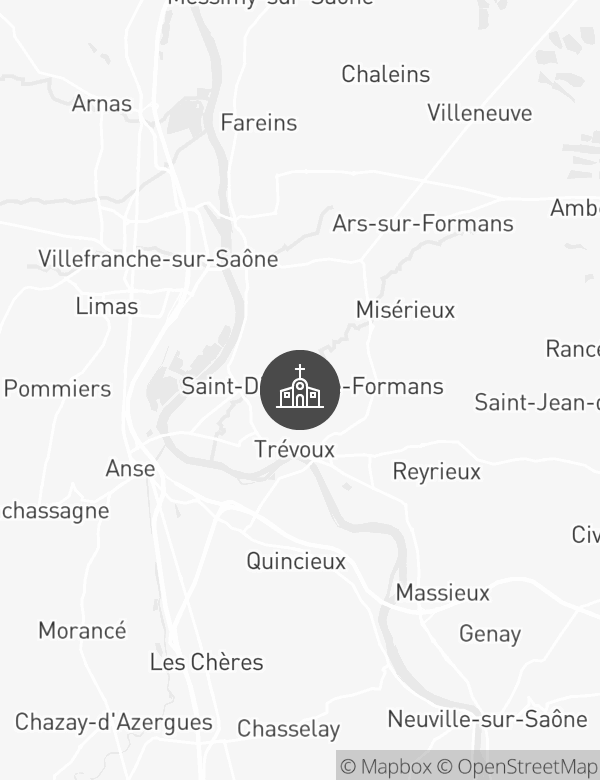Tap the church marker near Trévoux

(x=299, y=390)
